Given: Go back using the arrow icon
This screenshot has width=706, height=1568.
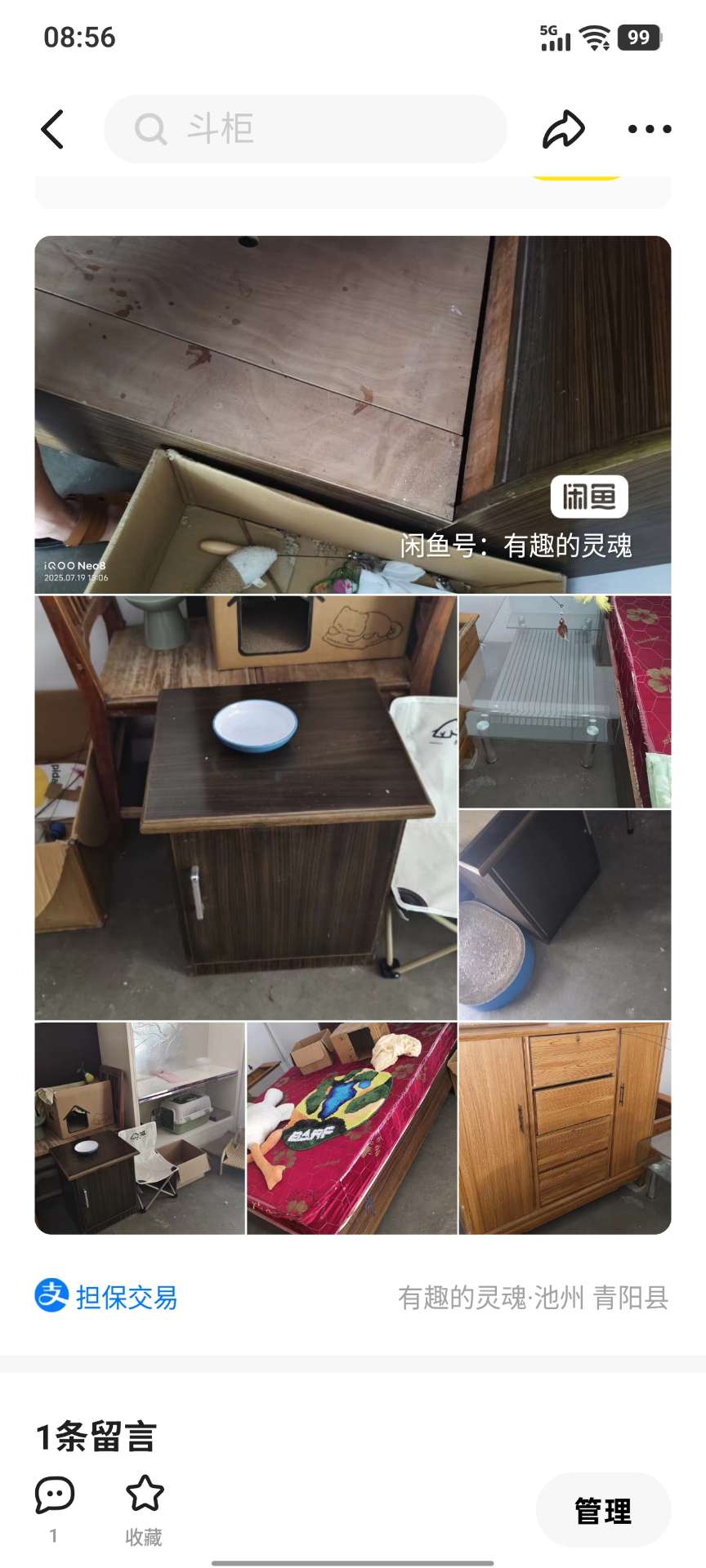Looking at the screenshot, I should pos(52,129).
